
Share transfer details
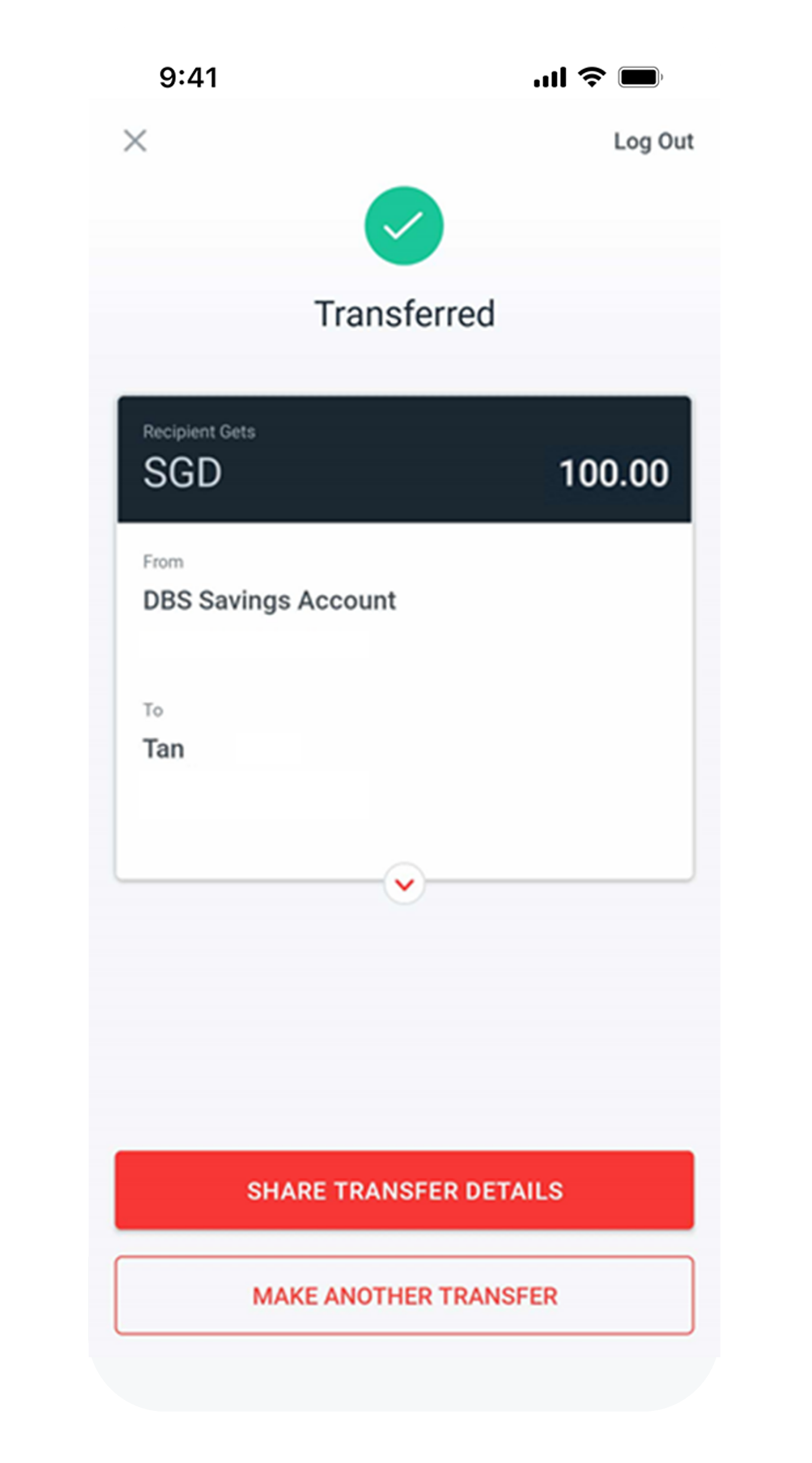404,1190
